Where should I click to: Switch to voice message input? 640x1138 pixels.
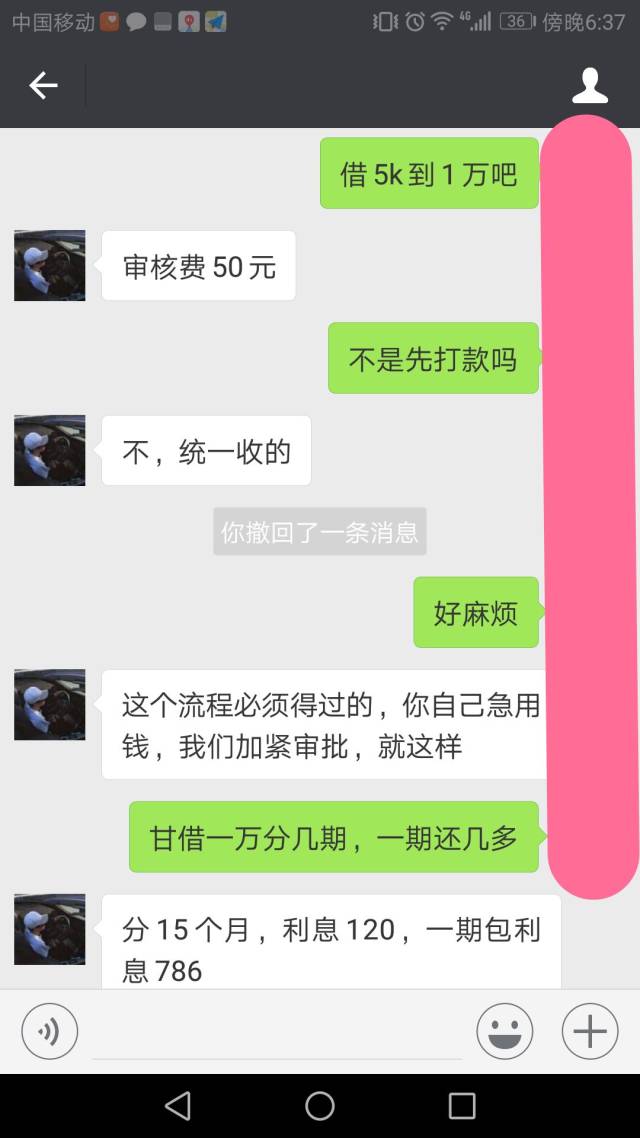pyautogui.click(x=49, y=1031)
